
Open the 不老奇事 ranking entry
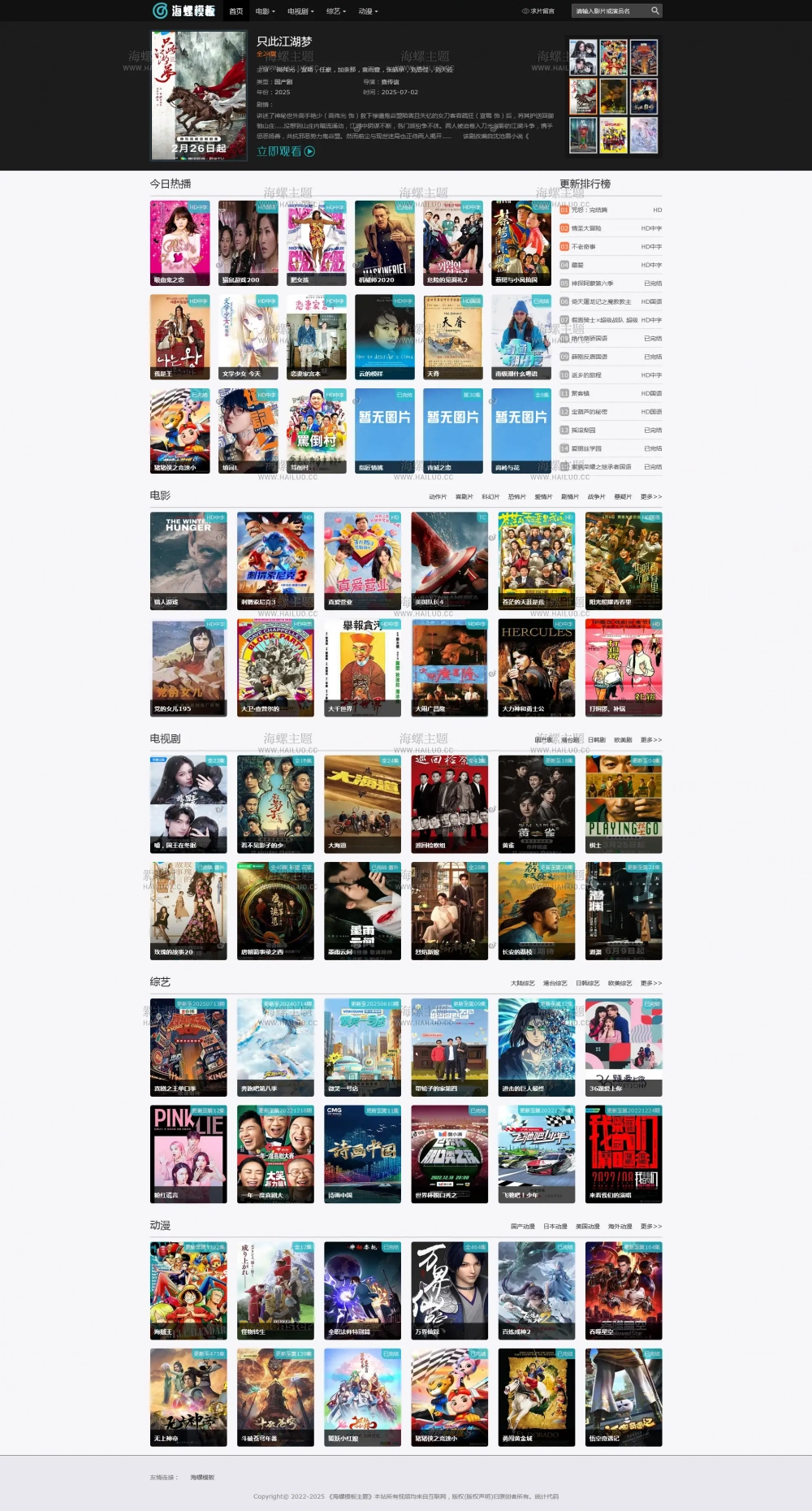pyautogui.click(x=583, y=247)
